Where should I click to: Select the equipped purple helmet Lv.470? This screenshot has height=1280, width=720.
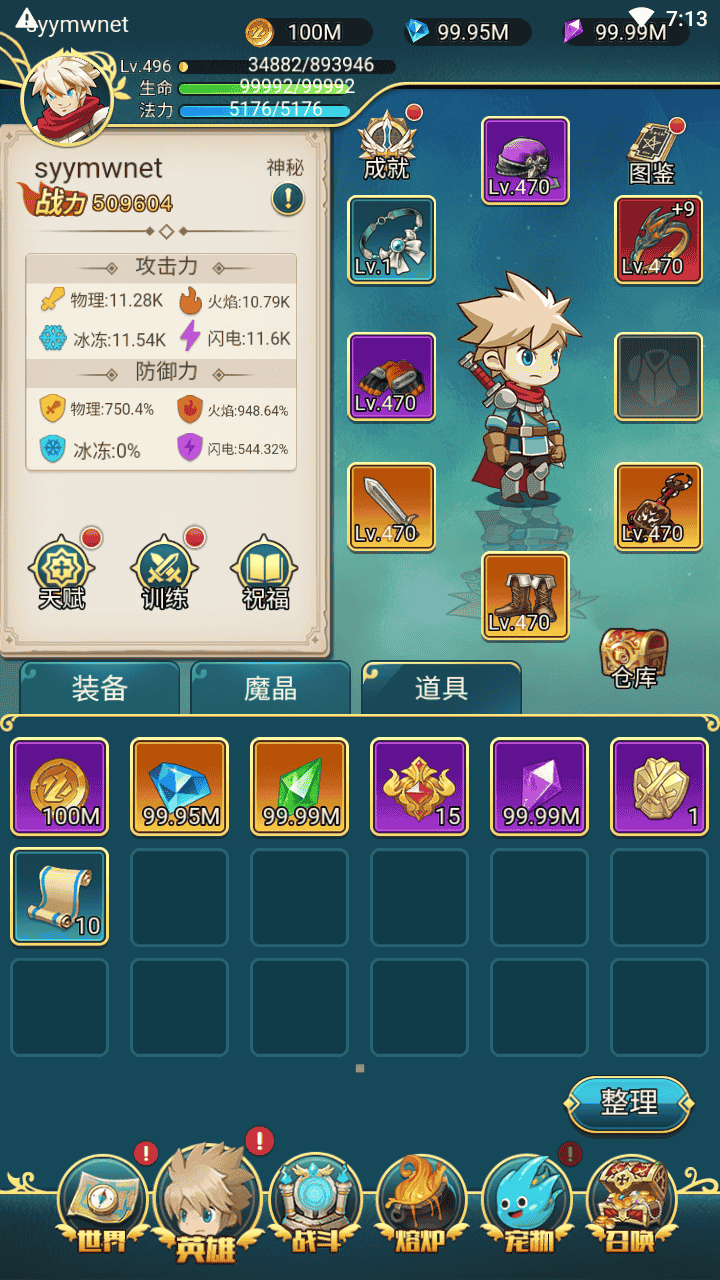point(525,160)
